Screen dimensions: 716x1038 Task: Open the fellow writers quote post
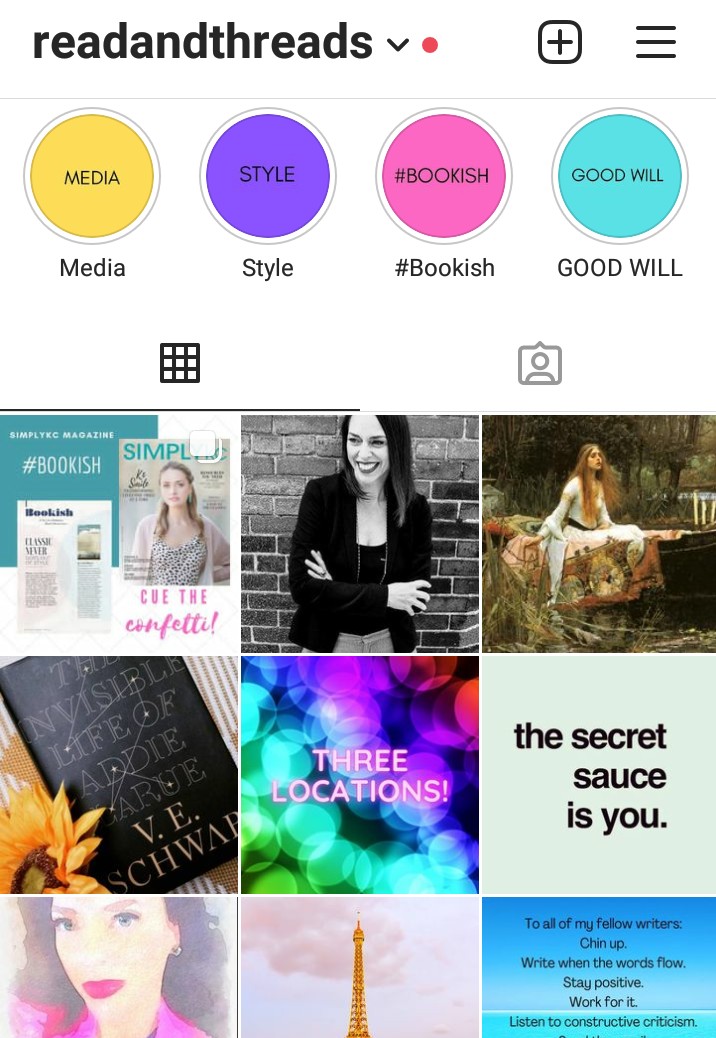[599, 968]
